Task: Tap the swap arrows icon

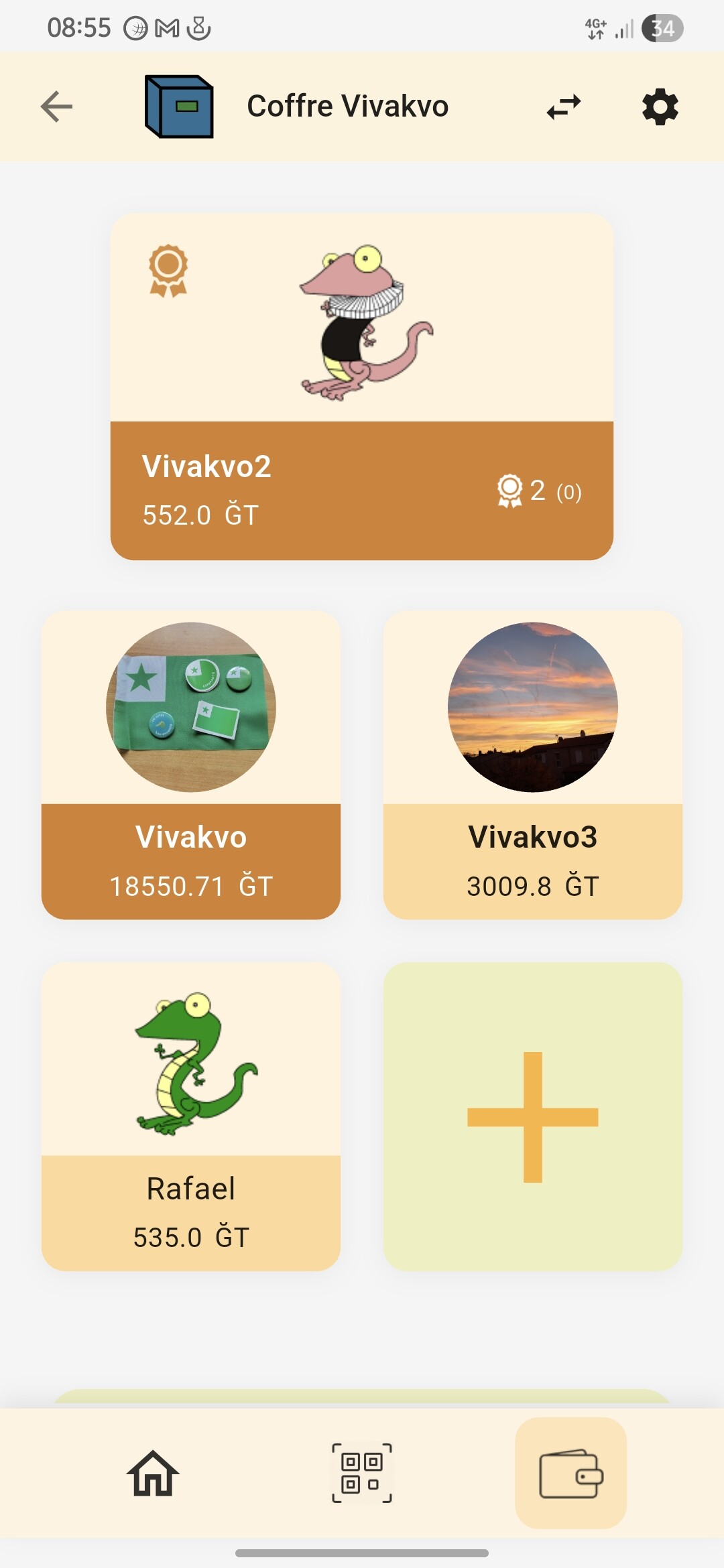Action: [563, 107]
